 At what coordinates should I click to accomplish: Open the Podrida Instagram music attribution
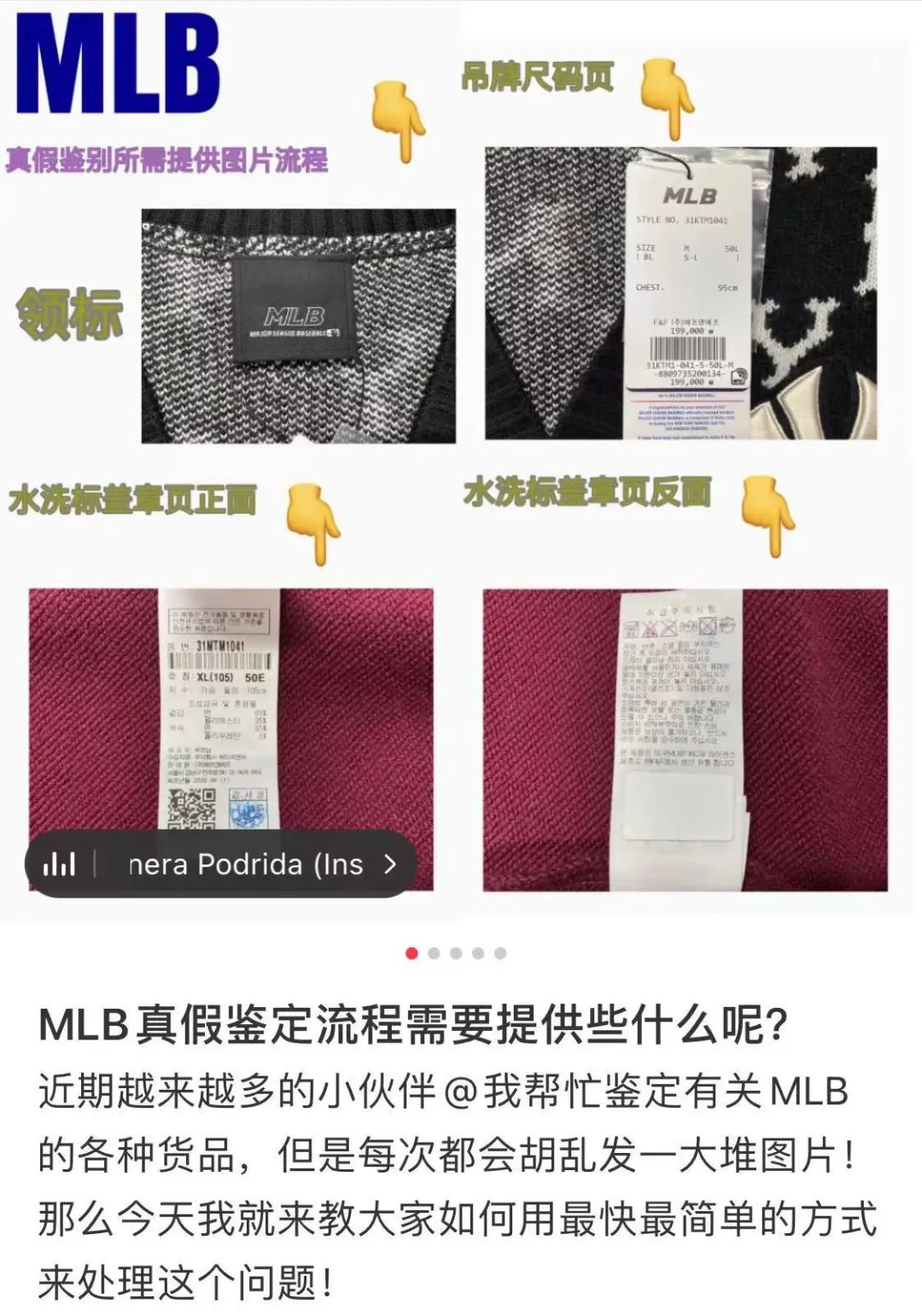pos(248,865)
